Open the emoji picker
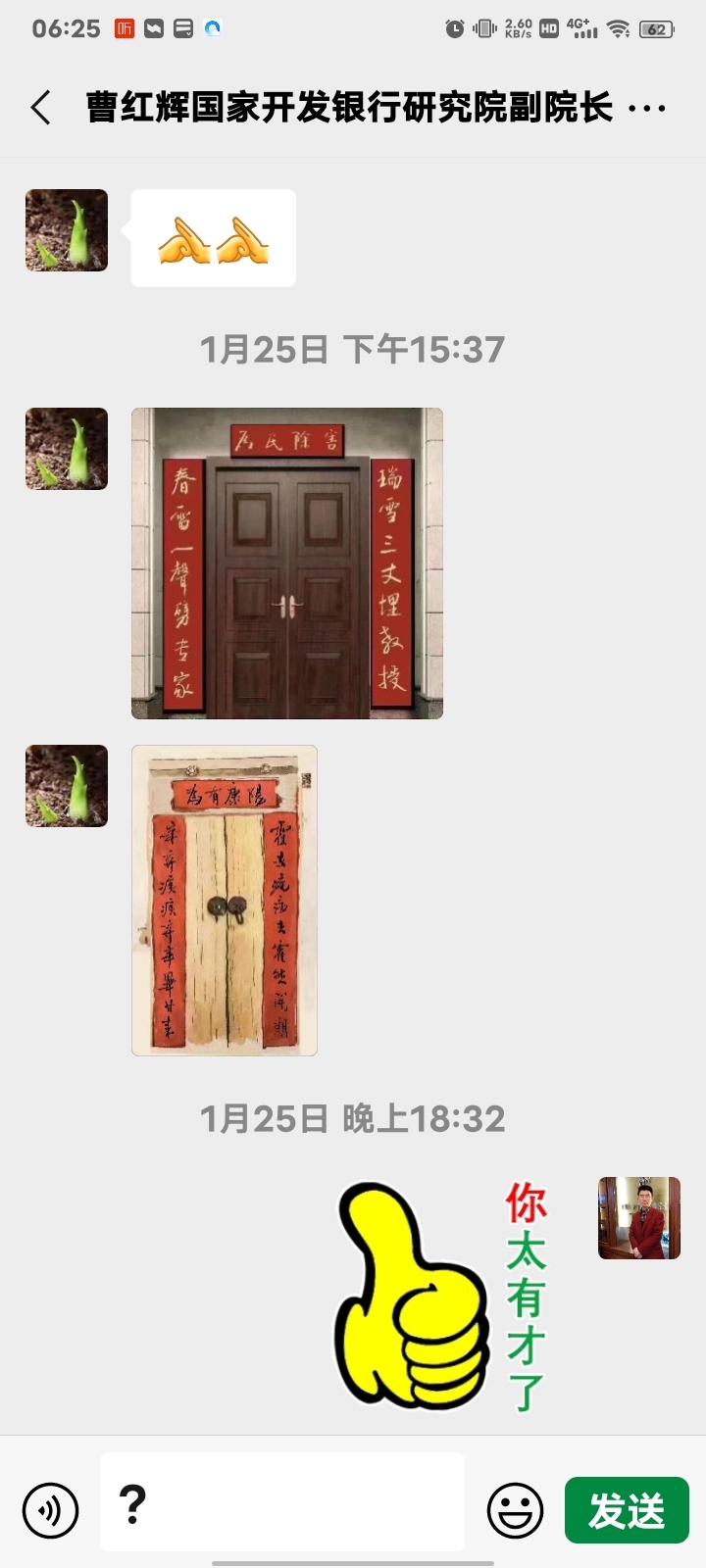 coord(515,1510)
